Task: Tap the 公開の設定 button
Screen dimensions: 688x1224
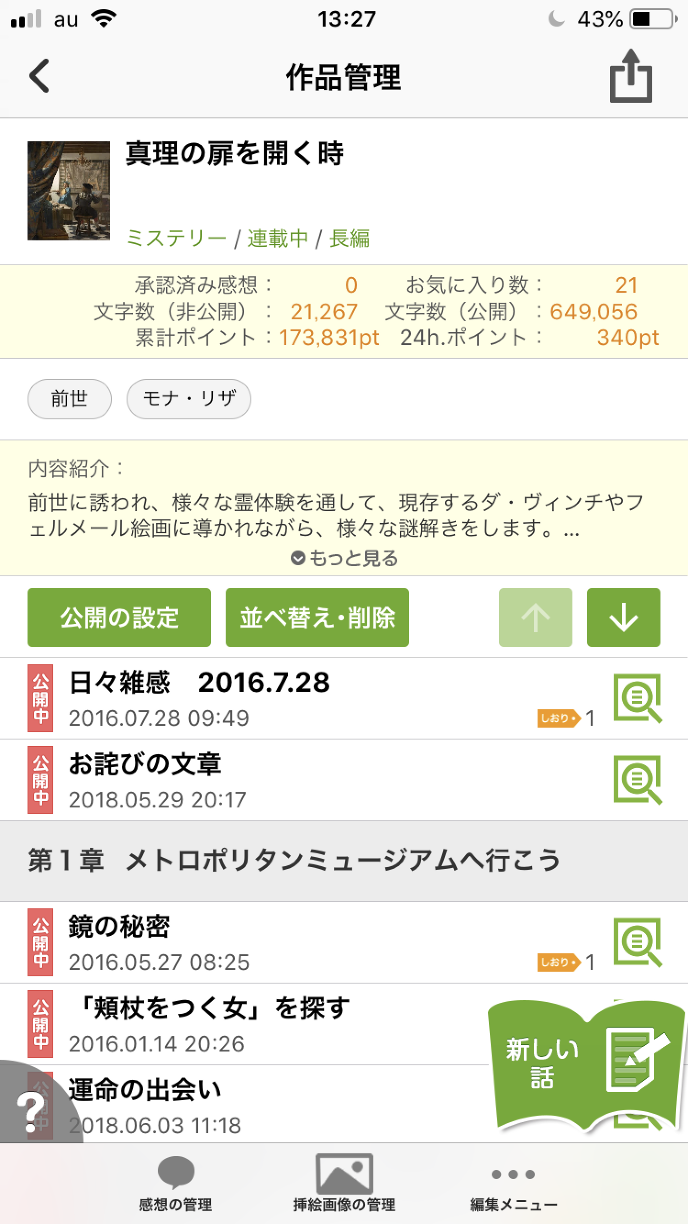Action: pos(119,617)
